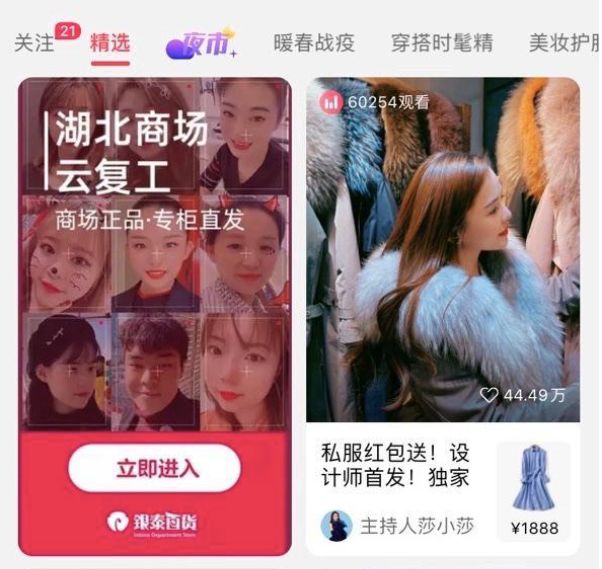
Task: Open the 夜市 tab
Action: click(x=201, y=43)
